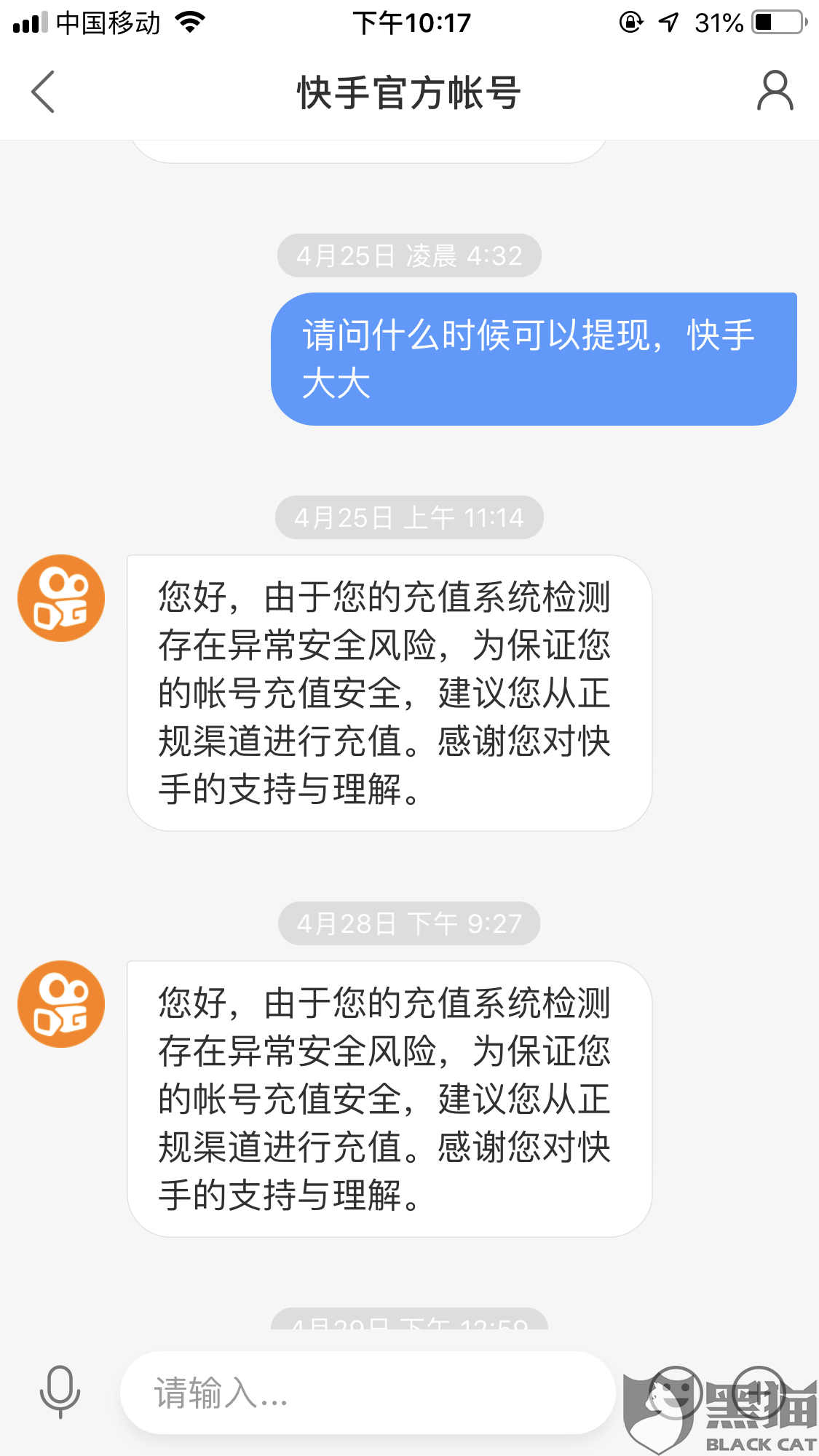This screenshot has height=1456, width=819.
Task: Tap the back chevron to exit chat
Action: (x=44, y=92)
